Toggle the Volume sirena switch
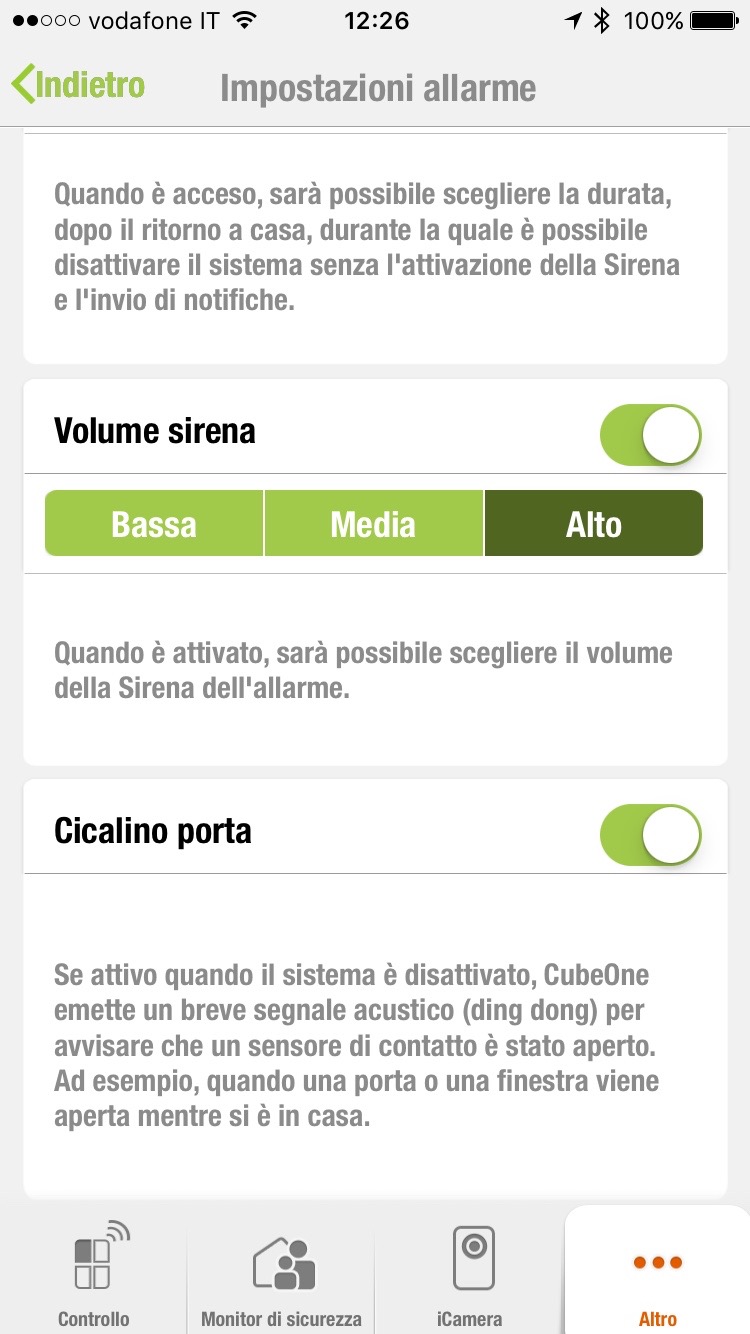The width and height of the screenshot is (750, 1334). click(651, 435)
